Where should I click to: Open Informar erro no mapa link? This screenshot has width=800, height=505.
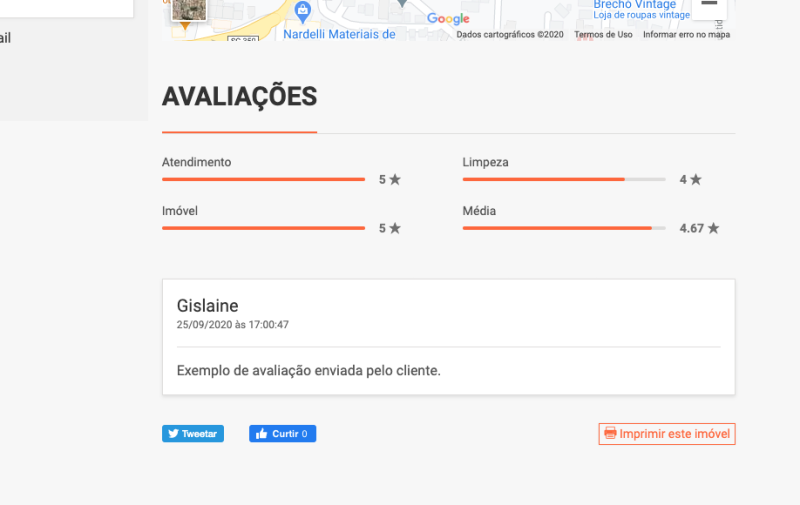pyautogui.click(x=686, y=34)
